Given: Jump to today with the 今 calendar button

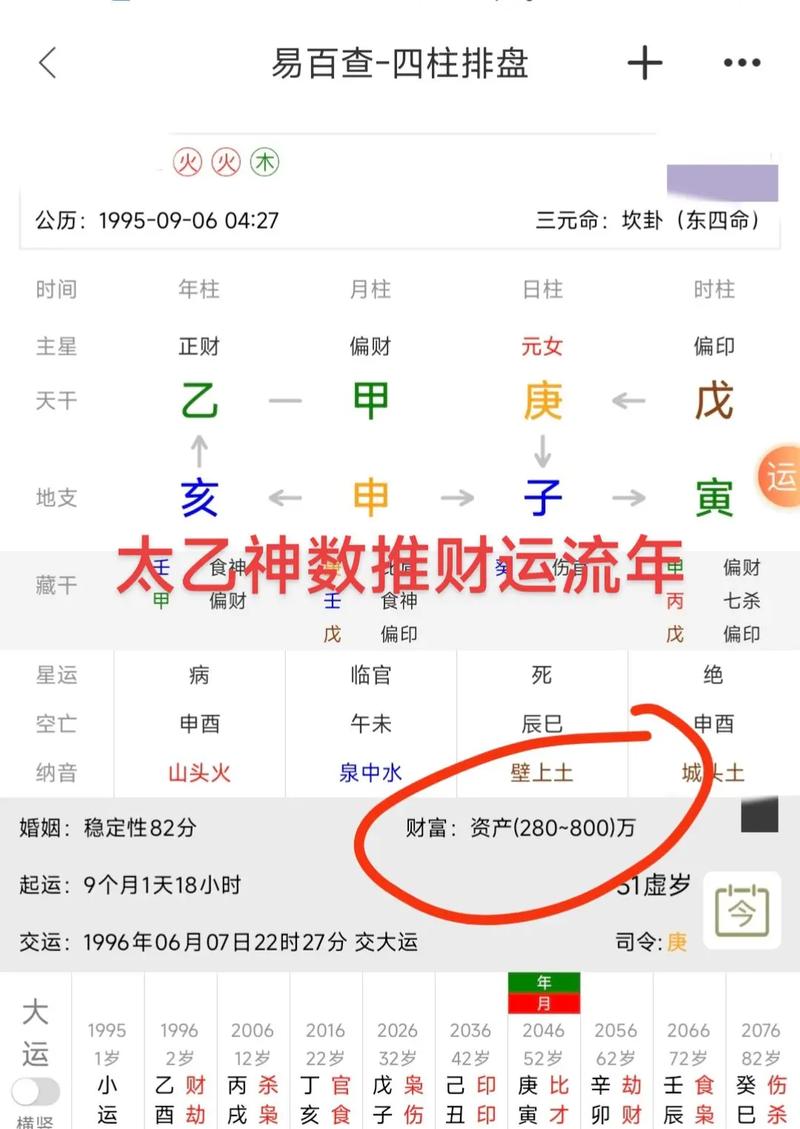Looking at the screenshot, I should pos(742,910).
